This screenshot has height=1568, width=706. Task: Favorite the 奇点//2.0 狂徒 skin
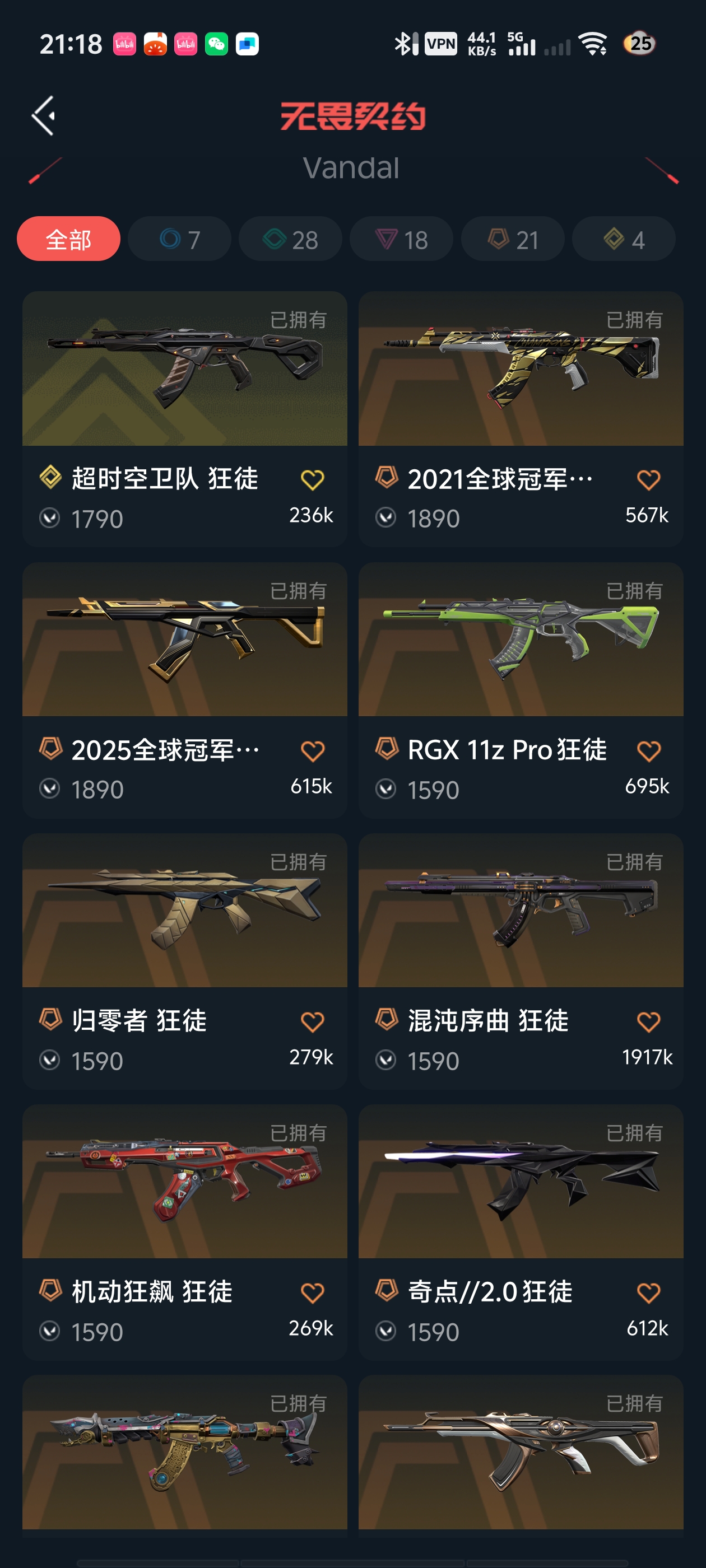click(x=648, y=1293)
